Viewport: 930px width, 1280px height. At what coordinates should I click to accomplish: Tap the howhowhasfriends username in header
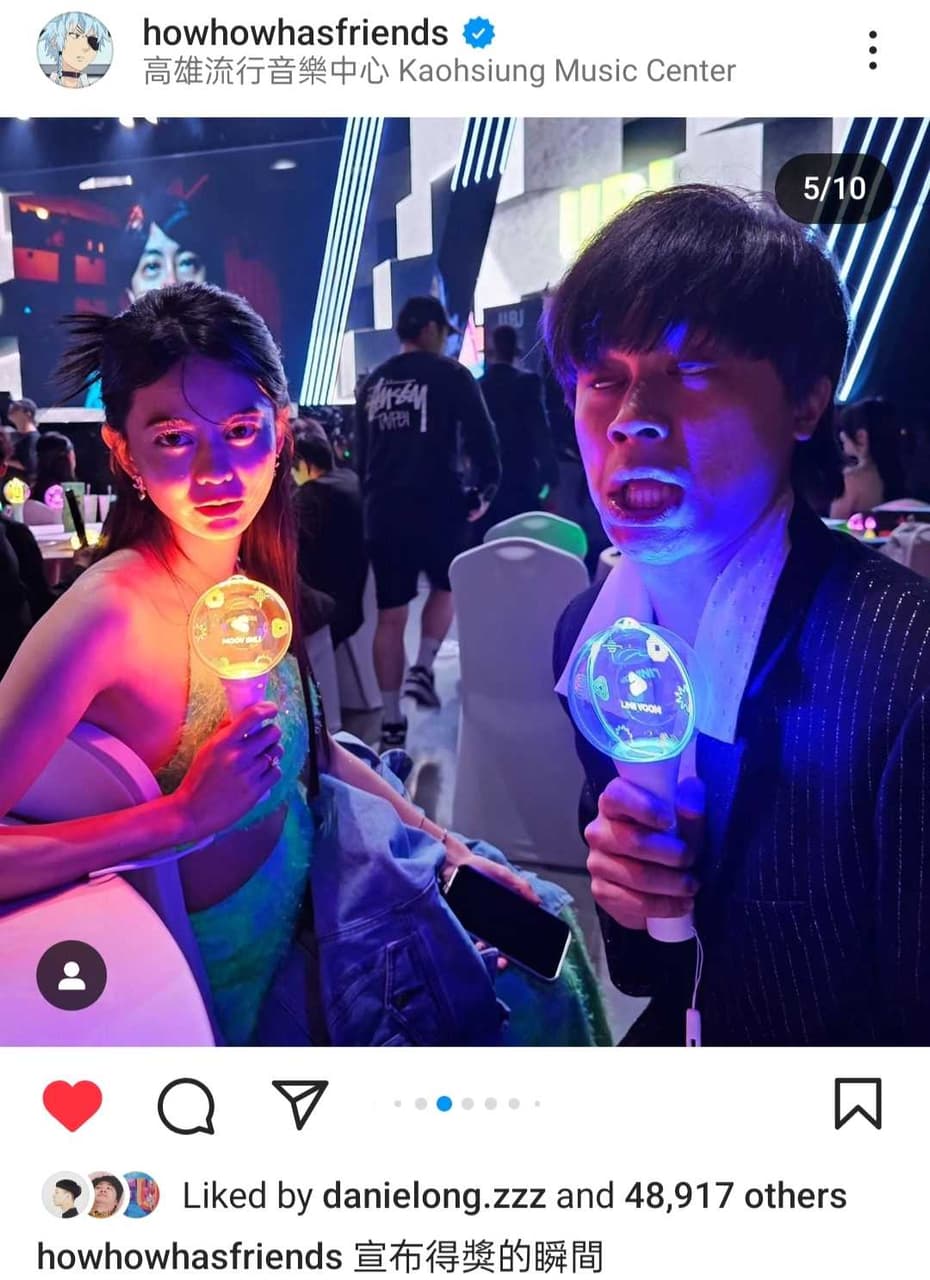coord(295,33)
